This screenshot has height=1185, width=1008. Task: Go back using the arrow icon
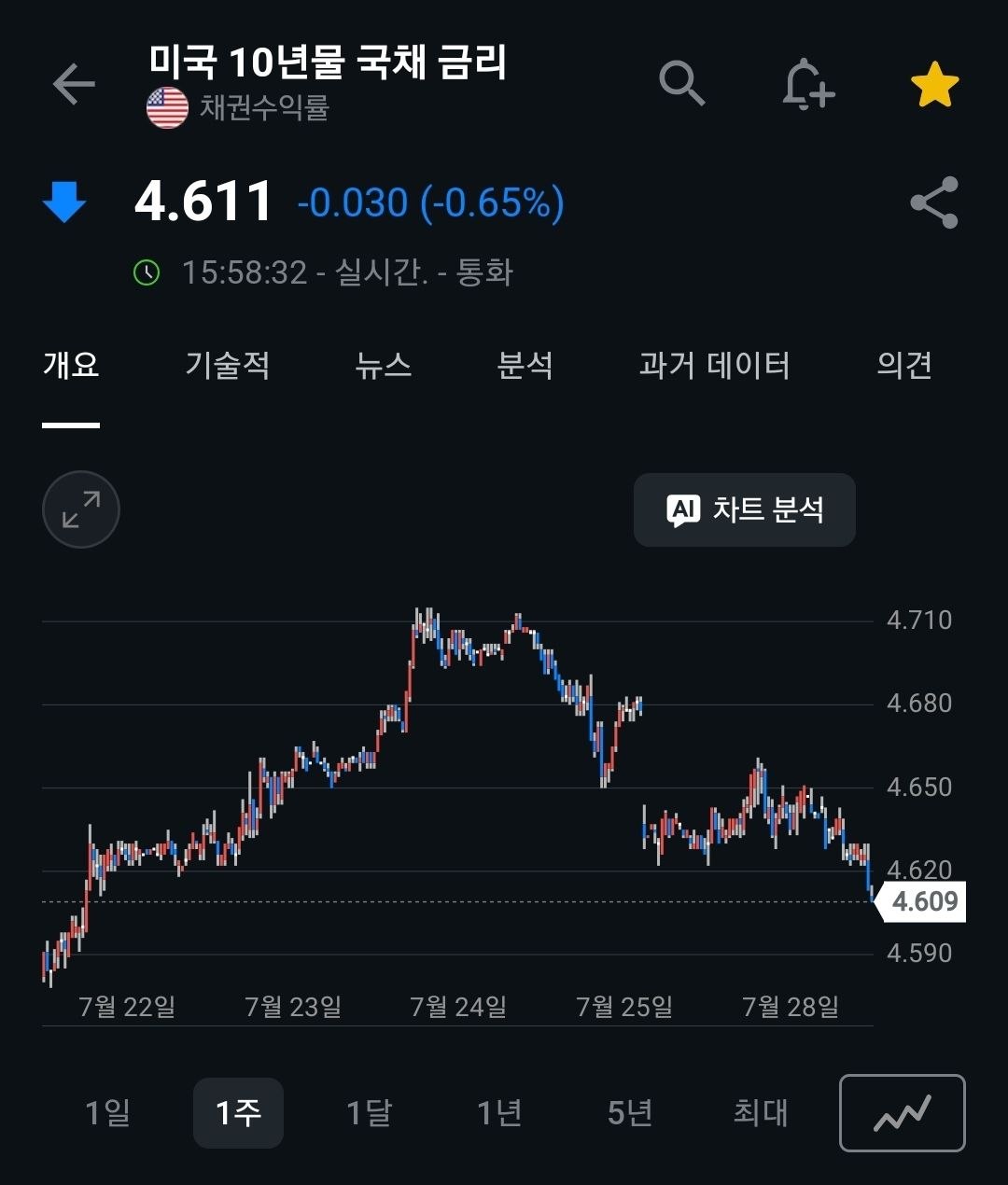tap(74, 85)
